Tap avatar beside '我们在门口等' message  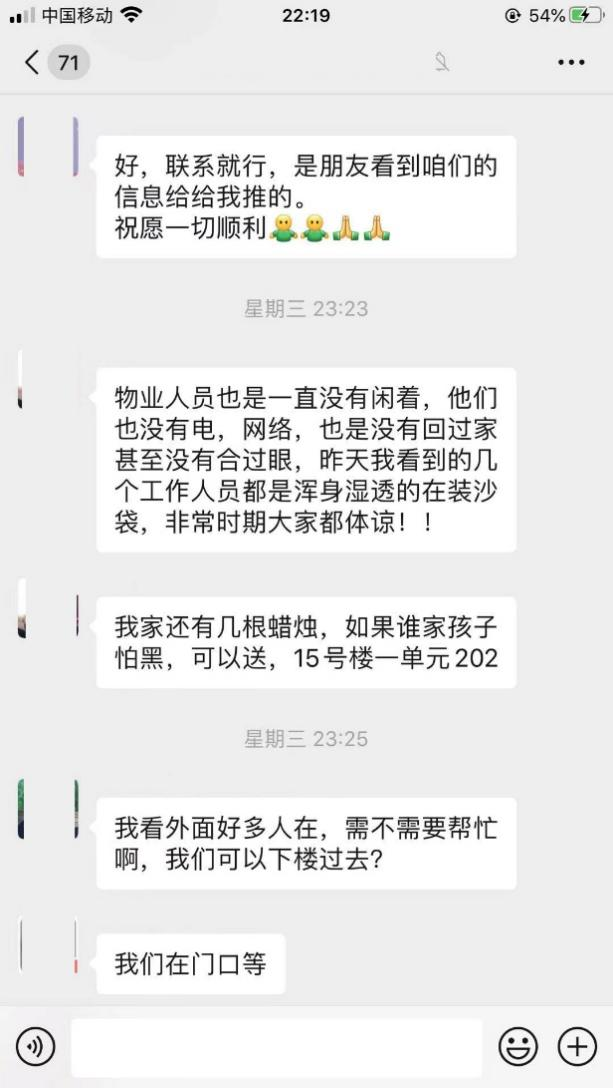(x=48, y=945)
